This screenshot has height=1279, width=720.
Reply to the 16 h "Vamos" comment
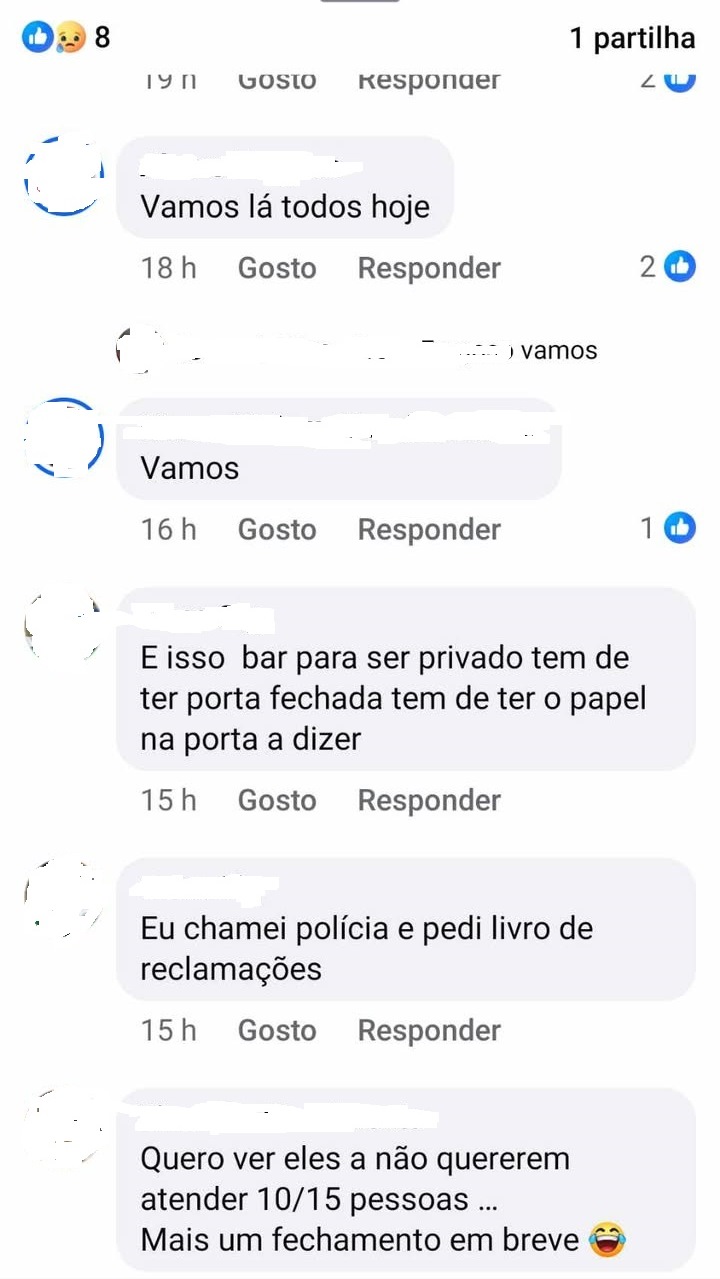(429, 529)
